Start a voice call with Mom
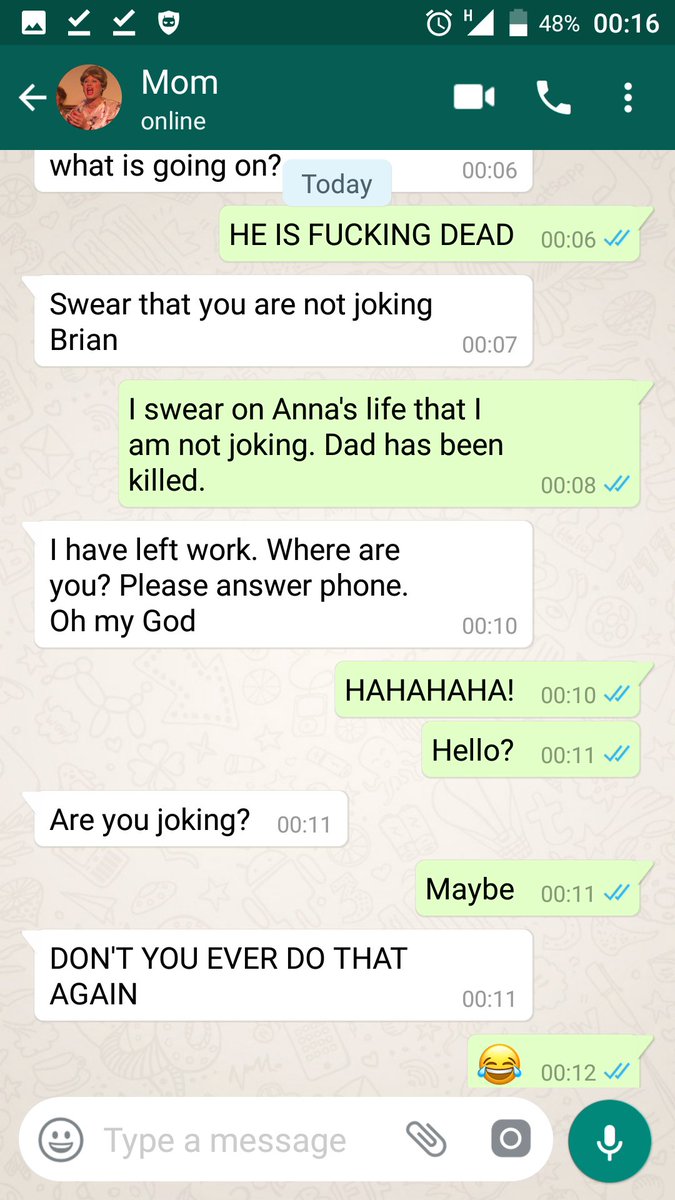Viewport: 675px width, 1200px height. pyautogui.click(x=553, y=97)
